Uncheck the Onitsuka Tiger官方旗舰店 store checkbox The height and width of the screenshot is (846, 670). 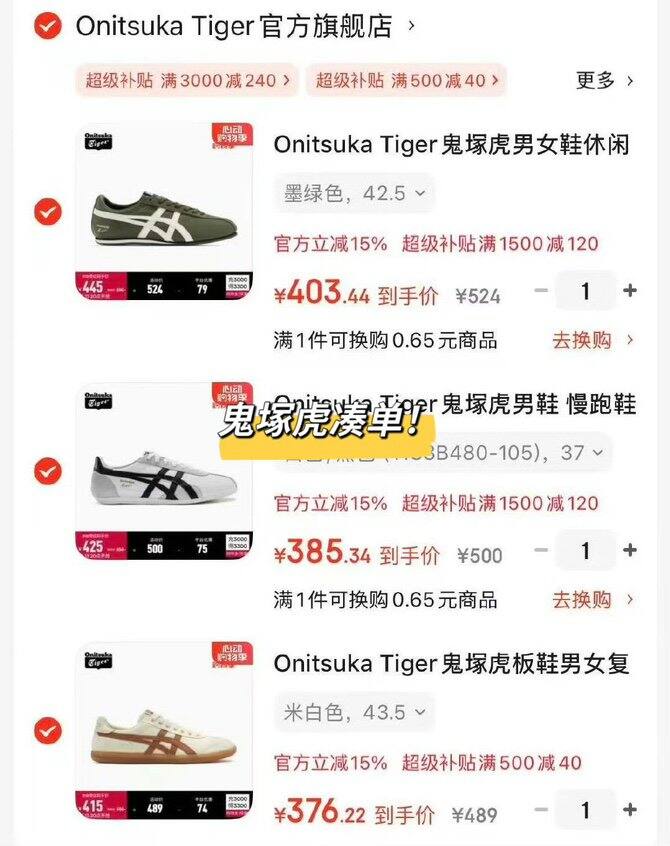coord(47,27)
